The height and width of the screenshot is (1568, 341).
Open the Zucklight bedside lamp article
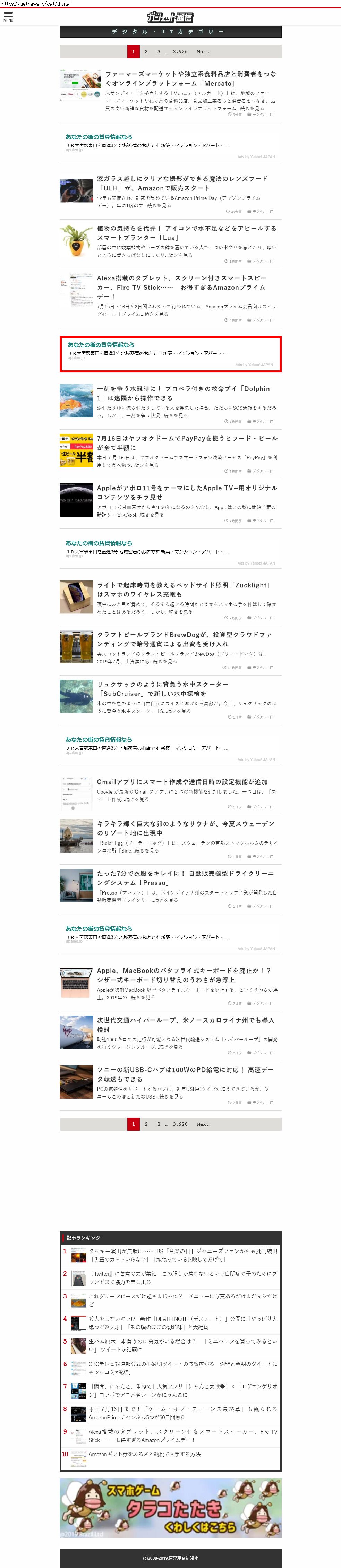pyautogui.click(x=183, y=589)
